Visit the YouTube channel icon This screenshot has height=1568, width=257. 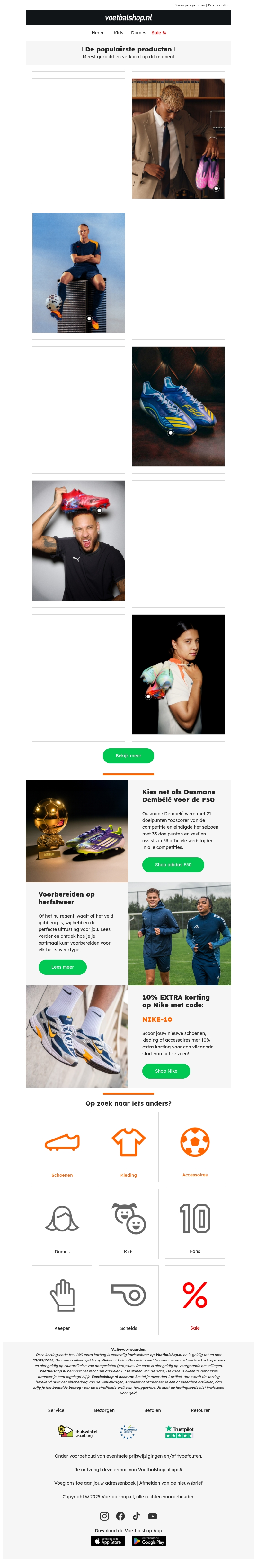pos(153,1516)
